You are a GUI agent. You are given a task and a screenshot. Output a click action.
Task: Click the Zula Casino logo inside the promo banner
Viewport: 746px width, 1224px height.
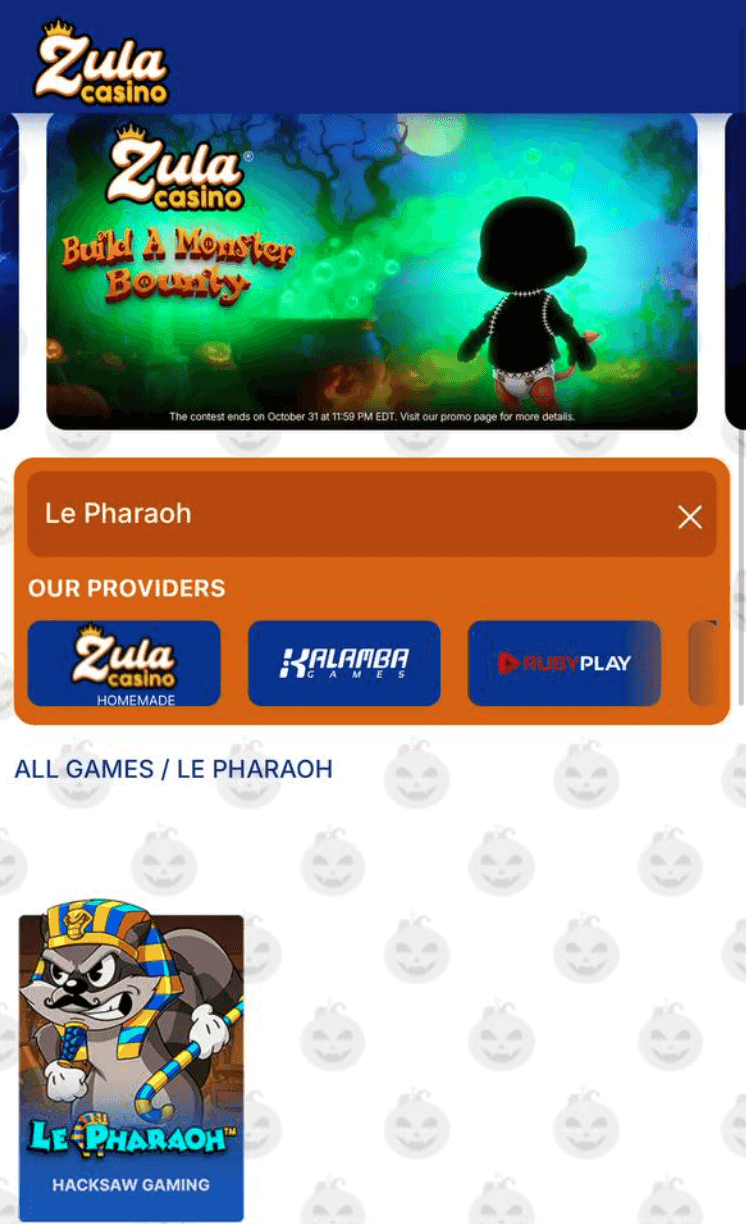(x=180, y=172)
